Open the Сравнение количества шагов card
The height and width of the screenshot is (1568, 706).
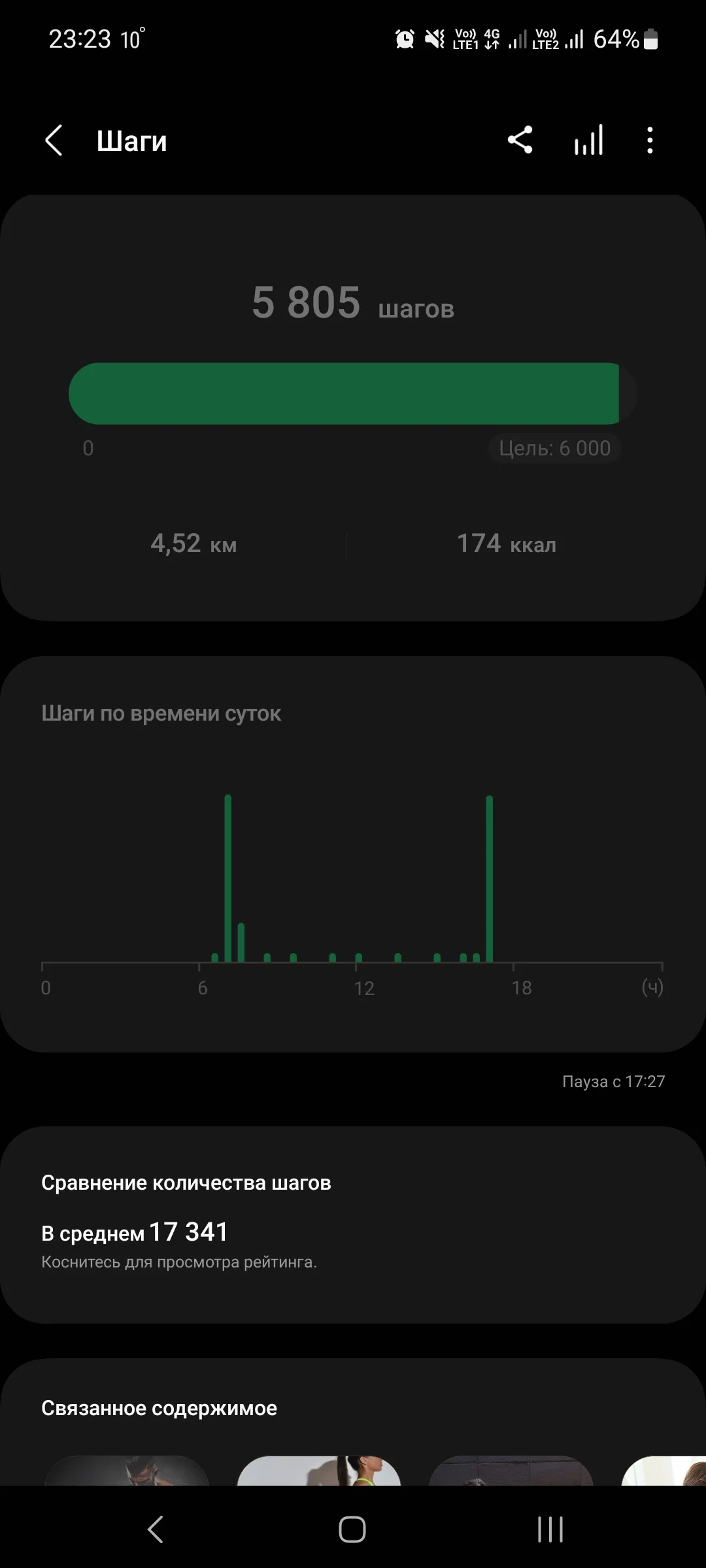tap(353, 1224)
